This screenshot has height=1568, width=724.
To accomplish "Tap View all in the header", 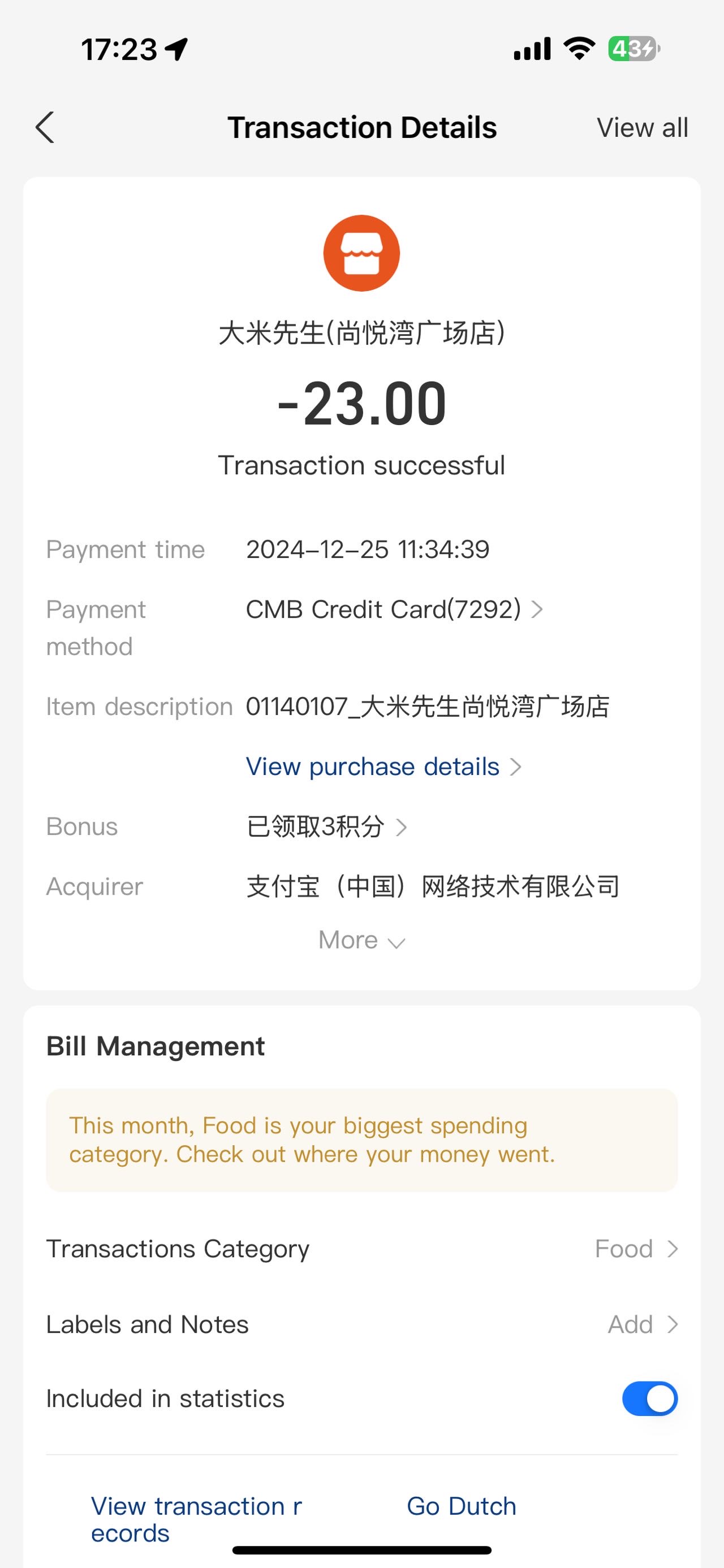I will 642,128.
